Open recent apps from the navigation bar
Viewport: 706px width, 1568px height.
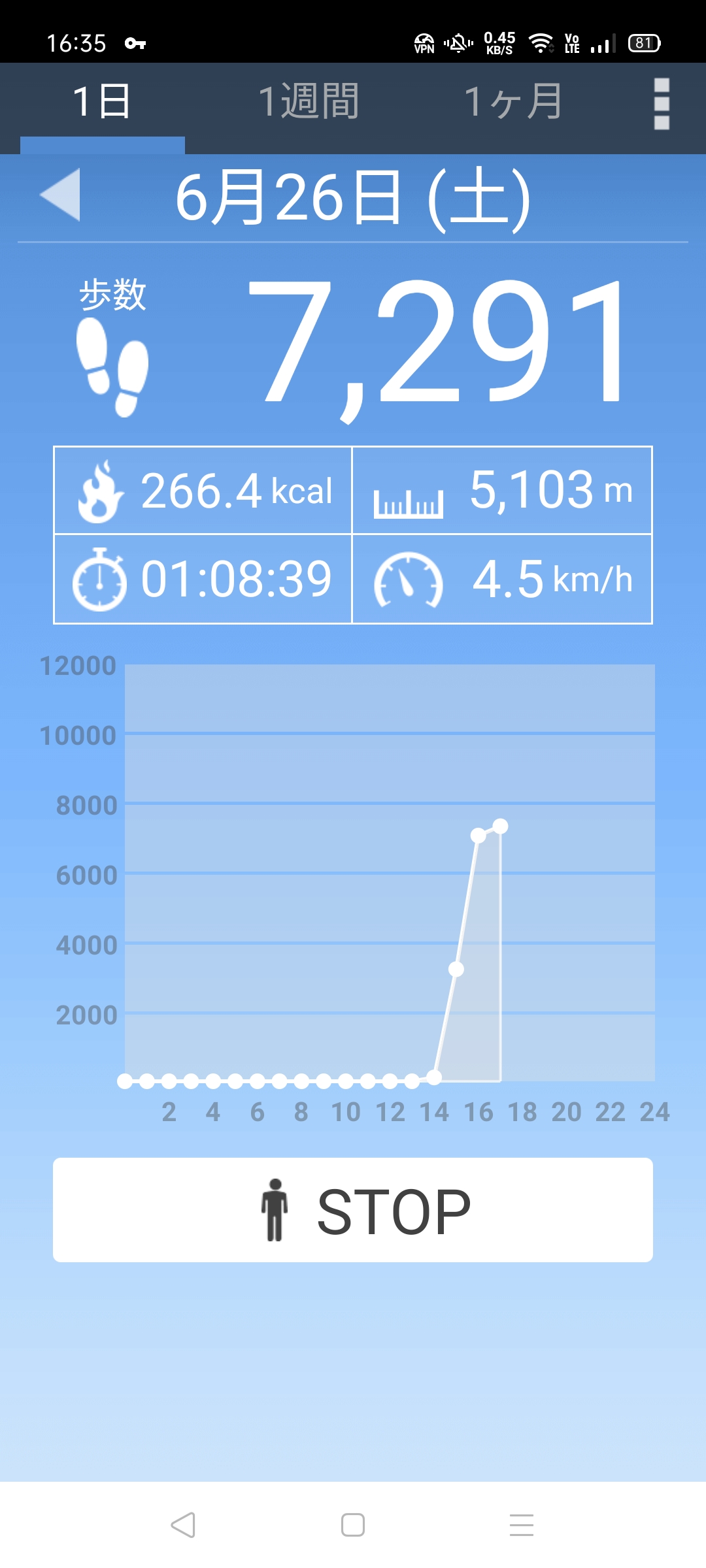point(522,1525)
